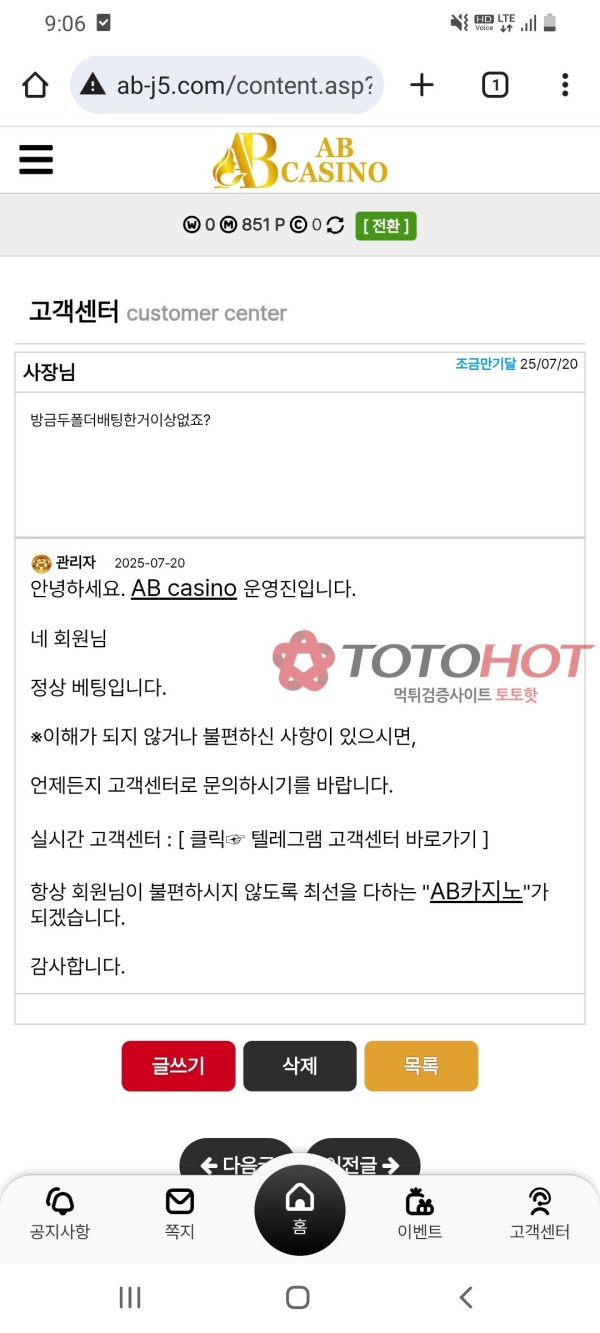The height and width of the screenshot is (1333, 600).
Task: Open a new browser tab
Action: [422, 85]
